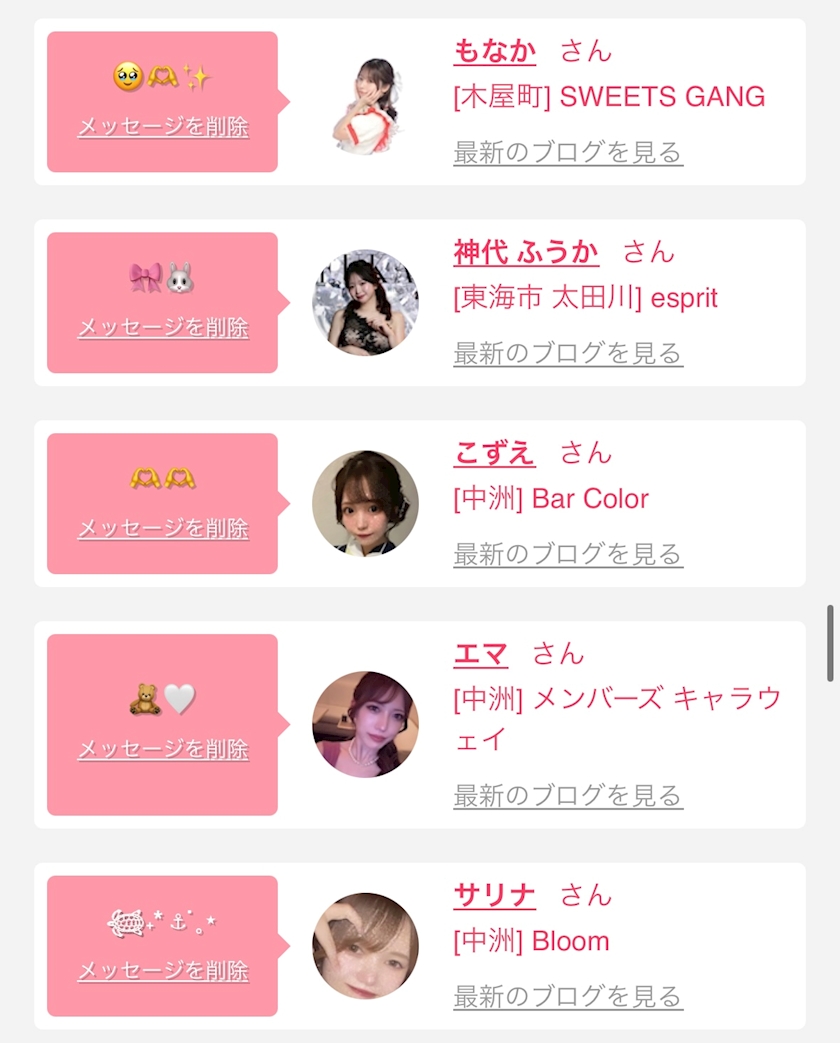Delete the message sent to もなか
Image resolution: width=840 pixels, height=1043 pixels.
(163, 127)
